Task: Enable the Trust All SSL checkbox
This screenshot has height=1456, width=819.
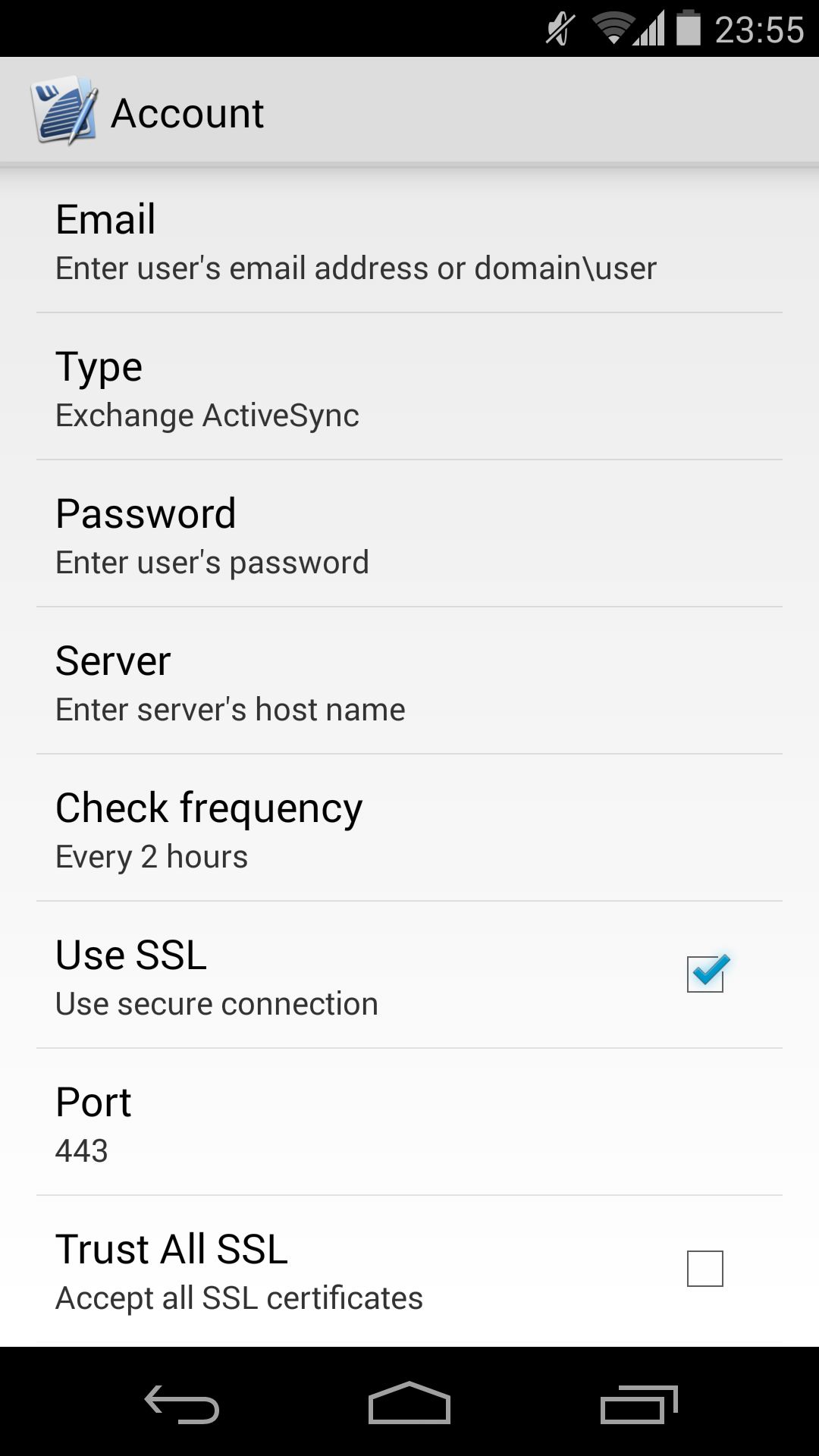Action: [705, 1269]
